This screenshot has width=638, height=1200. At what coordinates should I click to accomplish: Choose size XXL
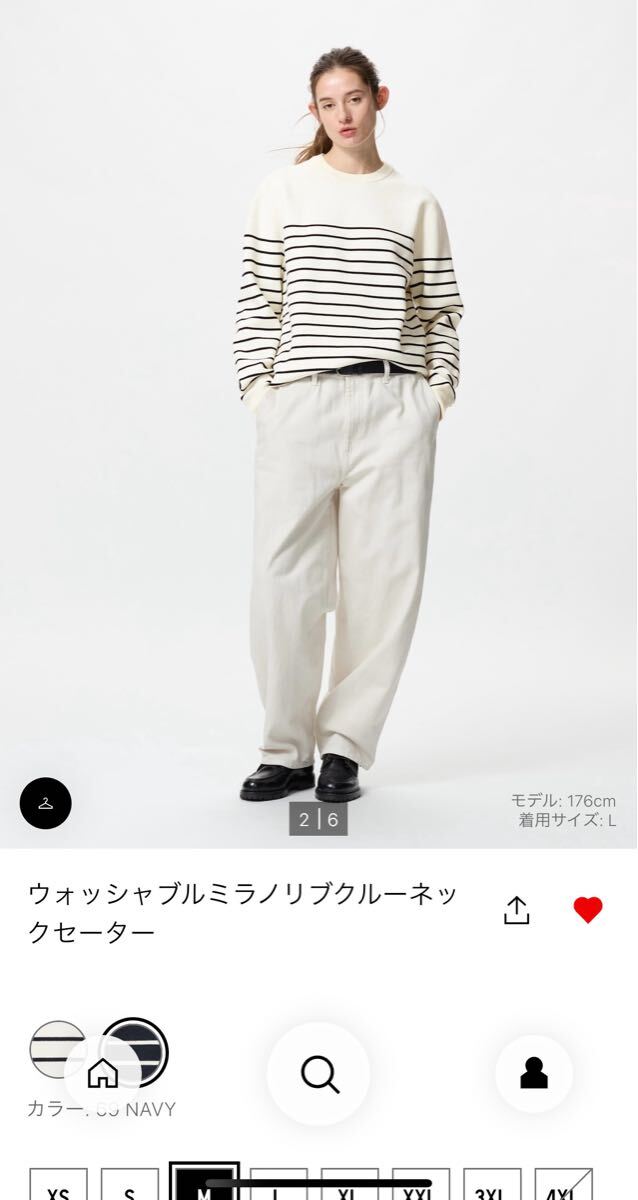point(421,1192)
